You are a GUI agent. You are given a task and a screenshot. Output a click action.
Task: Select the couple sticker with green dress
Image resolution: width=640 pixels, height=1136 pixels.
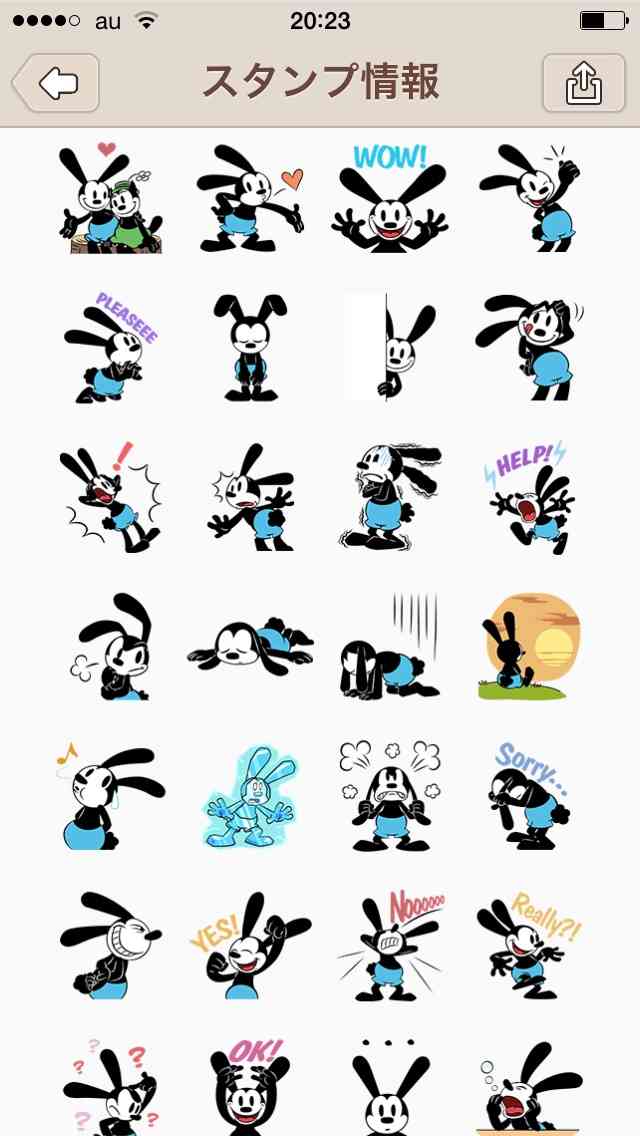click(110, 198)
